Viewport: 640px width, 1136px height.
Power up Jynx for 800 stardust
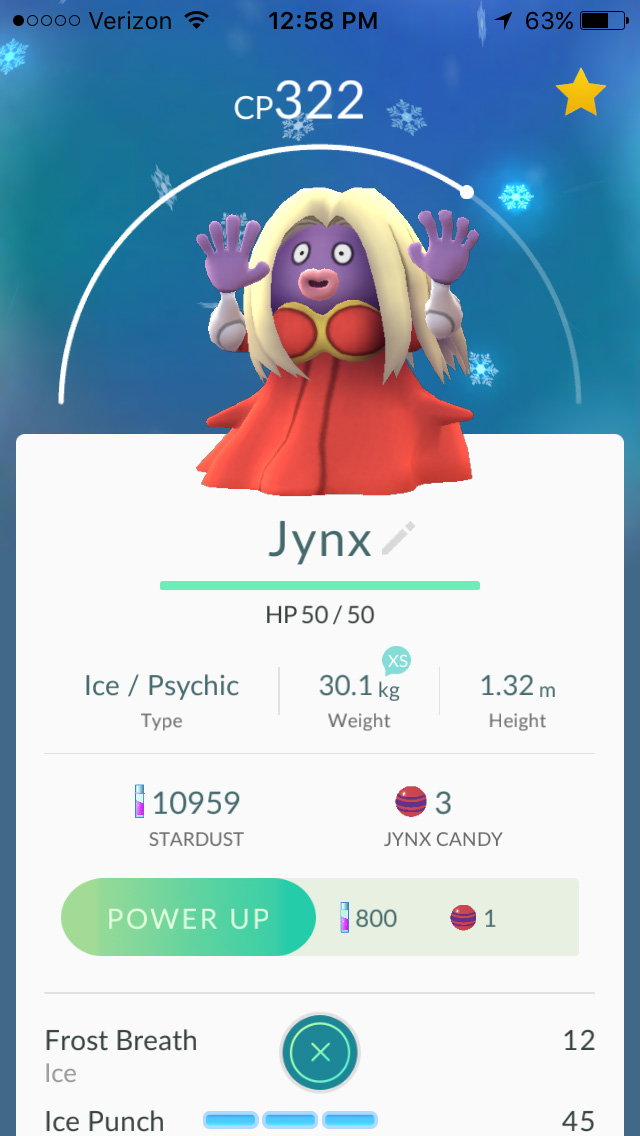[x=189, y=917]
